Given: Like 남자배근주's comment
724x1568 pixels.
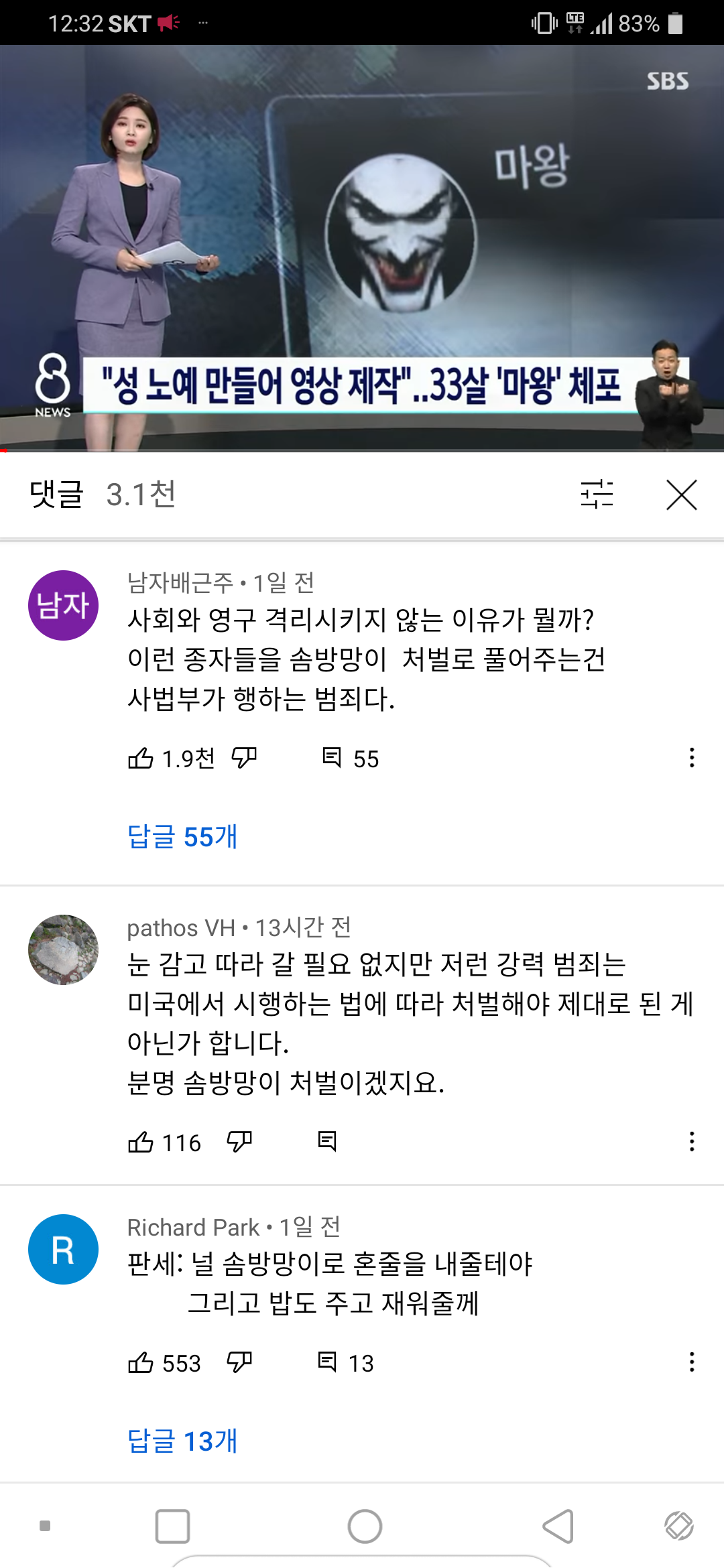Looking at the screenshot, I should click(141, 759).
